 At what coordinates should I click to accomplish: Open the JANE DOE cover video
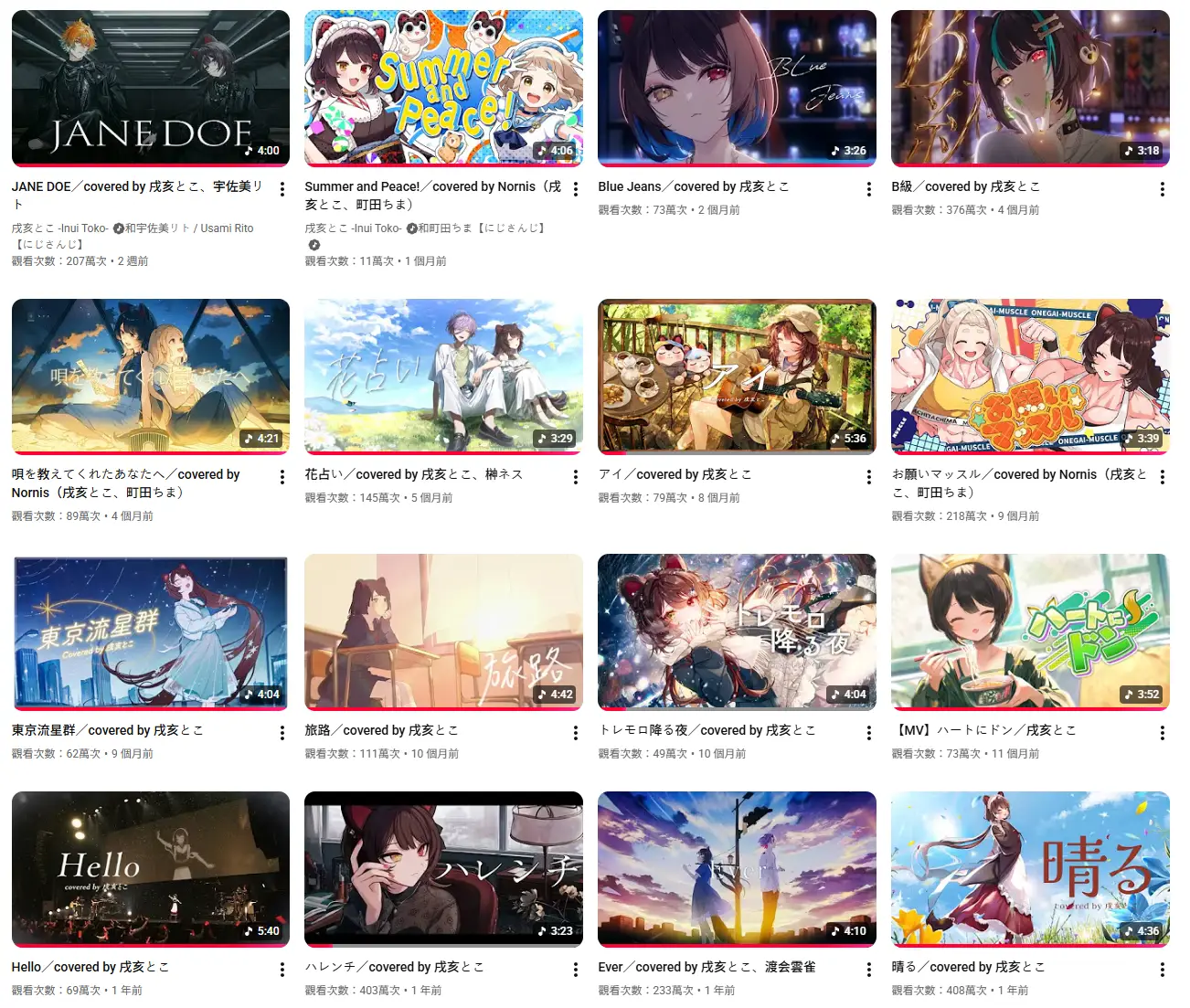pos(150,88)
